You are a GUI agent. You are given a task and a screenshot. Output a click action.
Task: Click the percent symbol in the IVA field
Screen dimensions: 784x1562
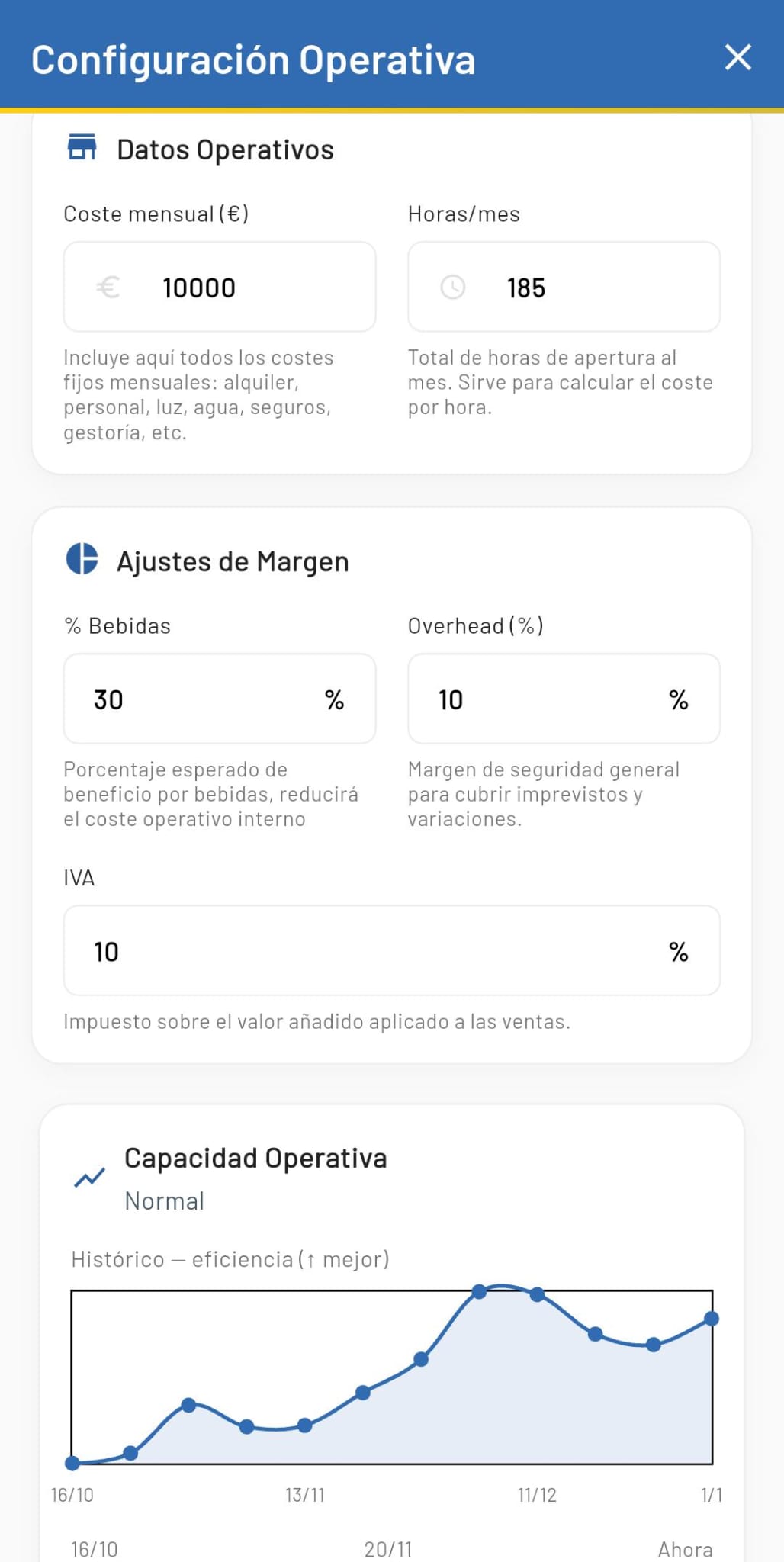click(677, 951)
